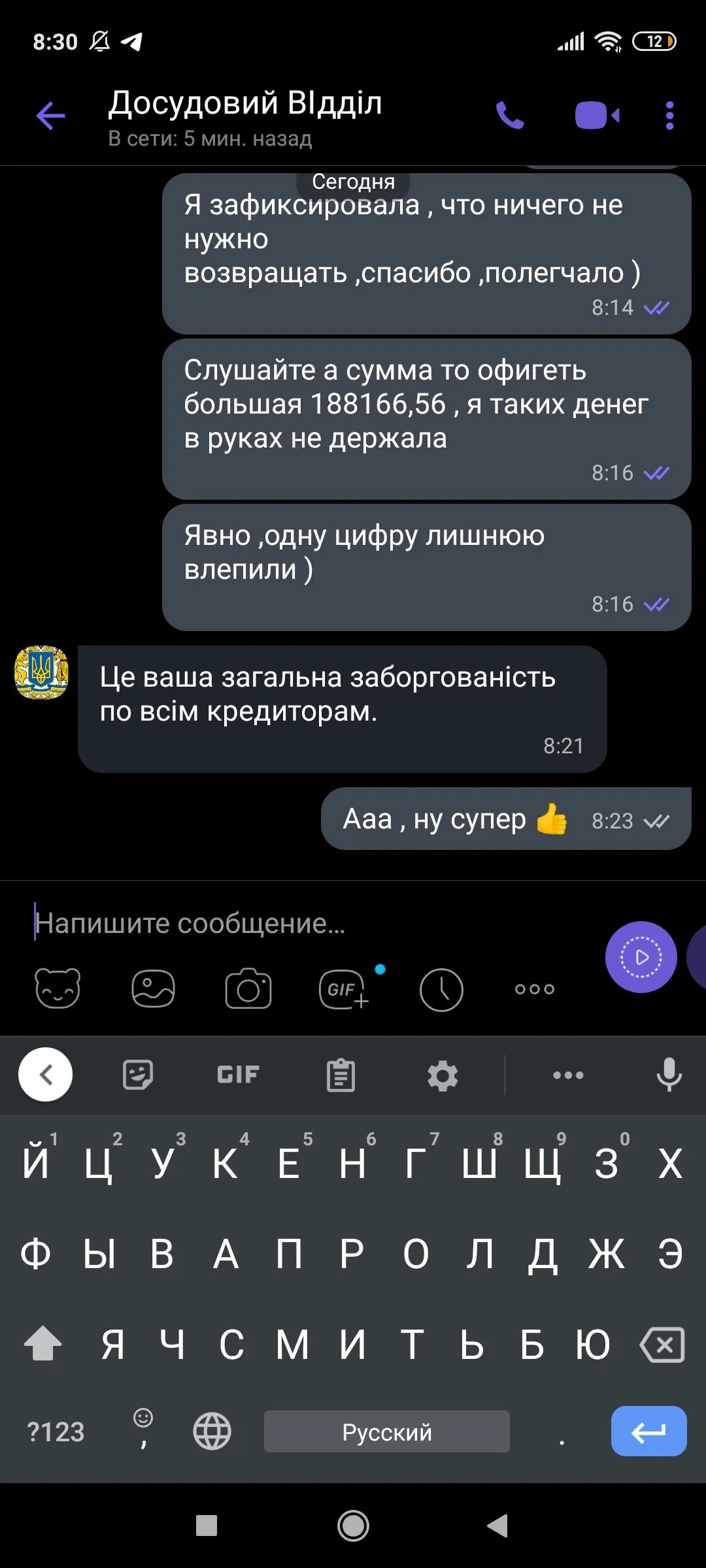Open keyboard settings gear
This screenshot has width=706, height=1568.
pos(443,1075)
